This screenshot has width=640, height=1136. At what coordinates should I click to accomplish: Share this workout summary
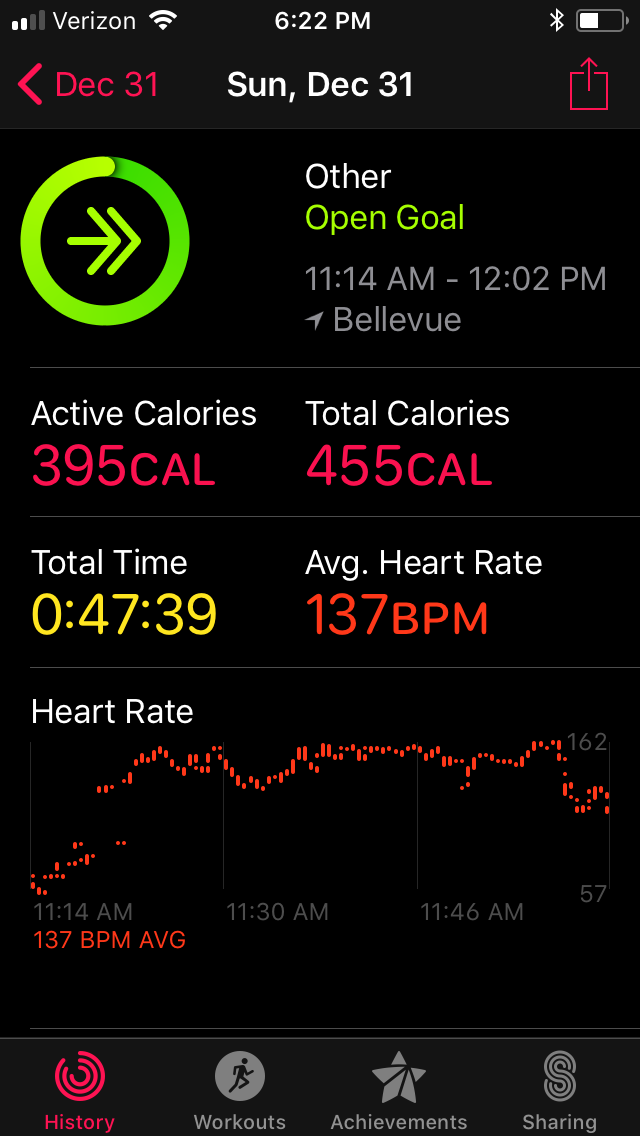pos(589,85)
